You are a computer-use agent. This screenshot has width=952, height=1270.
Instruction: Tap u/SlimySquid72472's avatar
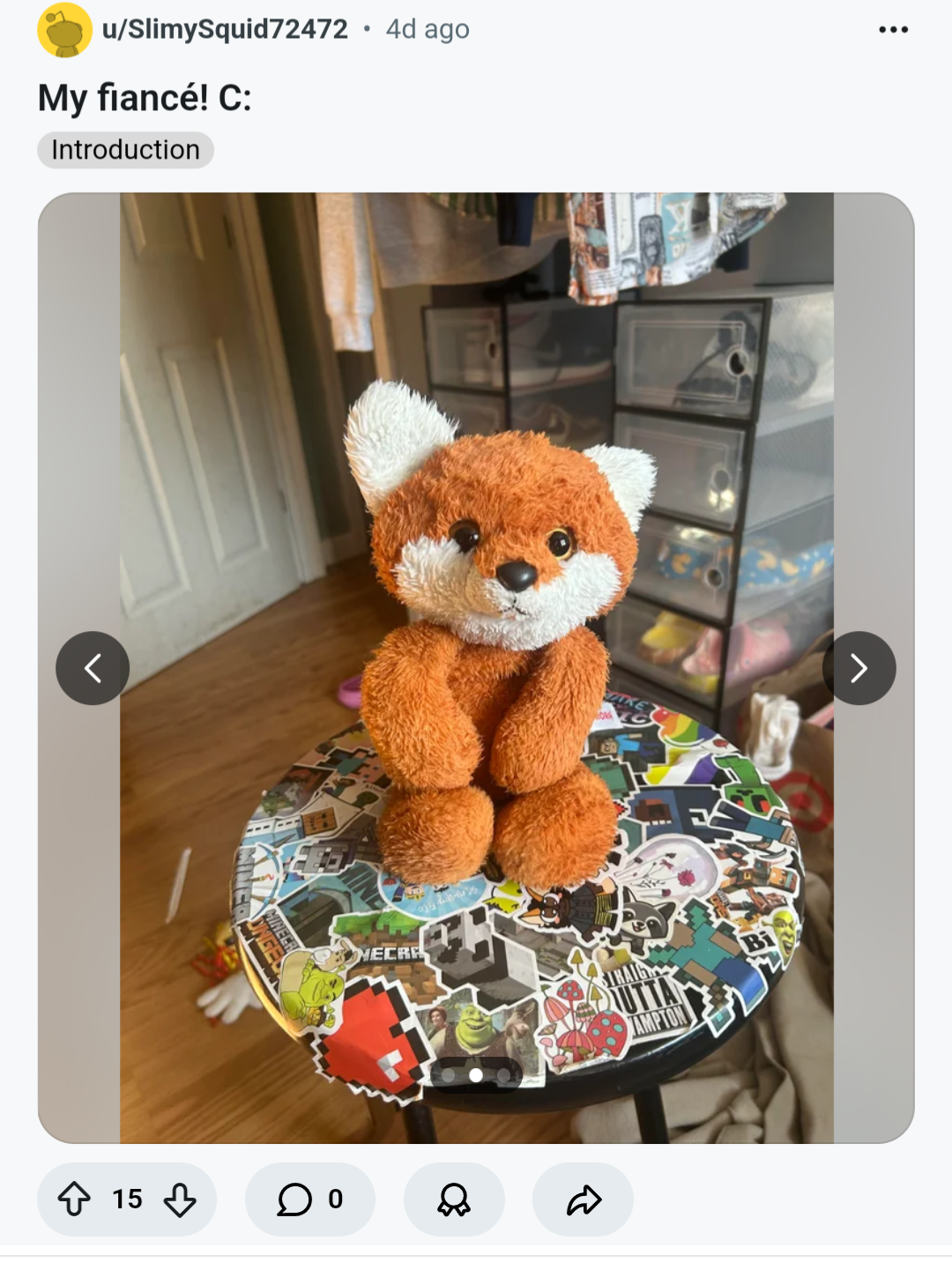click(64, 30)
